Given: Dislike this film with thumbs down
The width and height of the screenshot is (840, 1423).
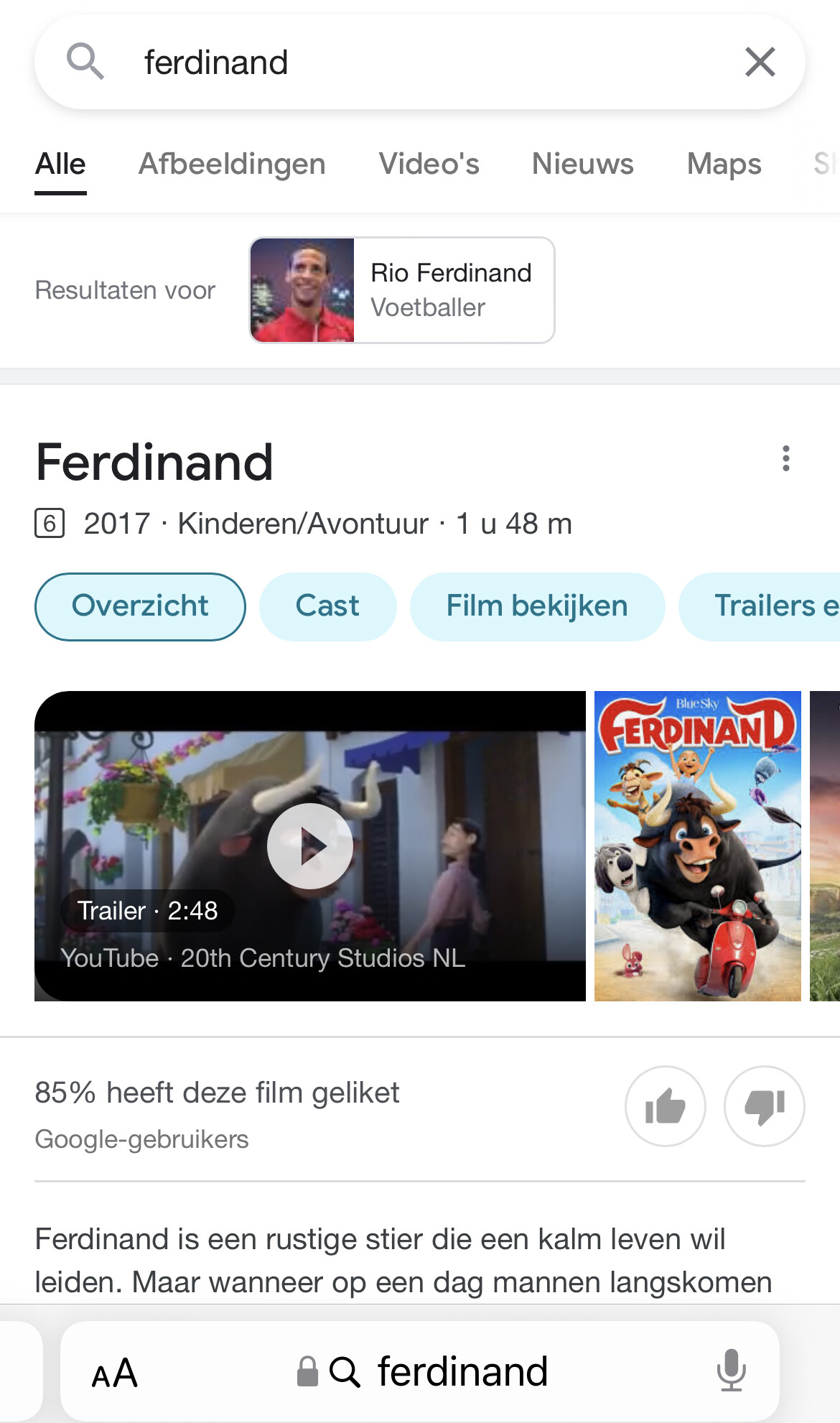Looking at the screenshot, I should coord(765,1106).
